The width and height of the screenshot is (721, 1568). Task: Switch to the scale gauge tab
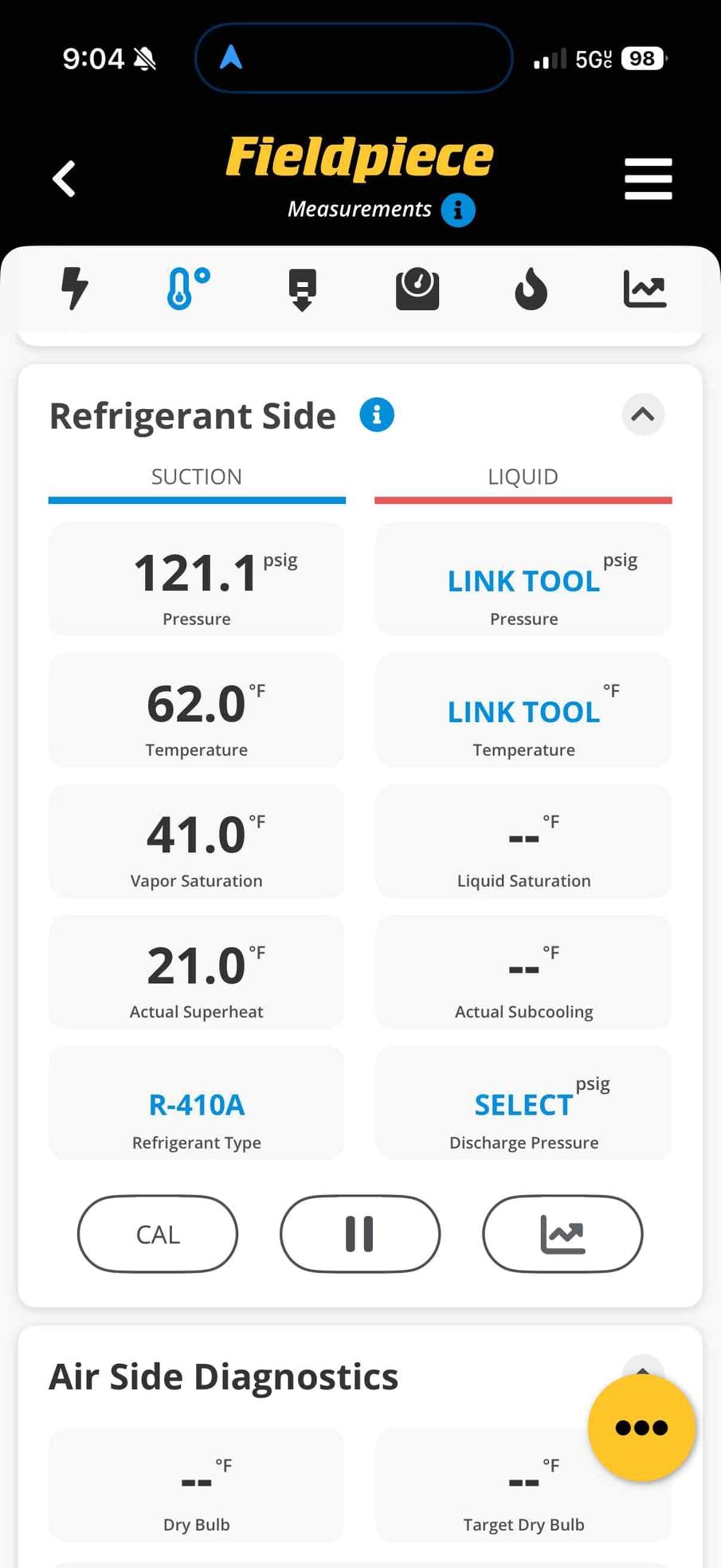(x=417, y=289)
